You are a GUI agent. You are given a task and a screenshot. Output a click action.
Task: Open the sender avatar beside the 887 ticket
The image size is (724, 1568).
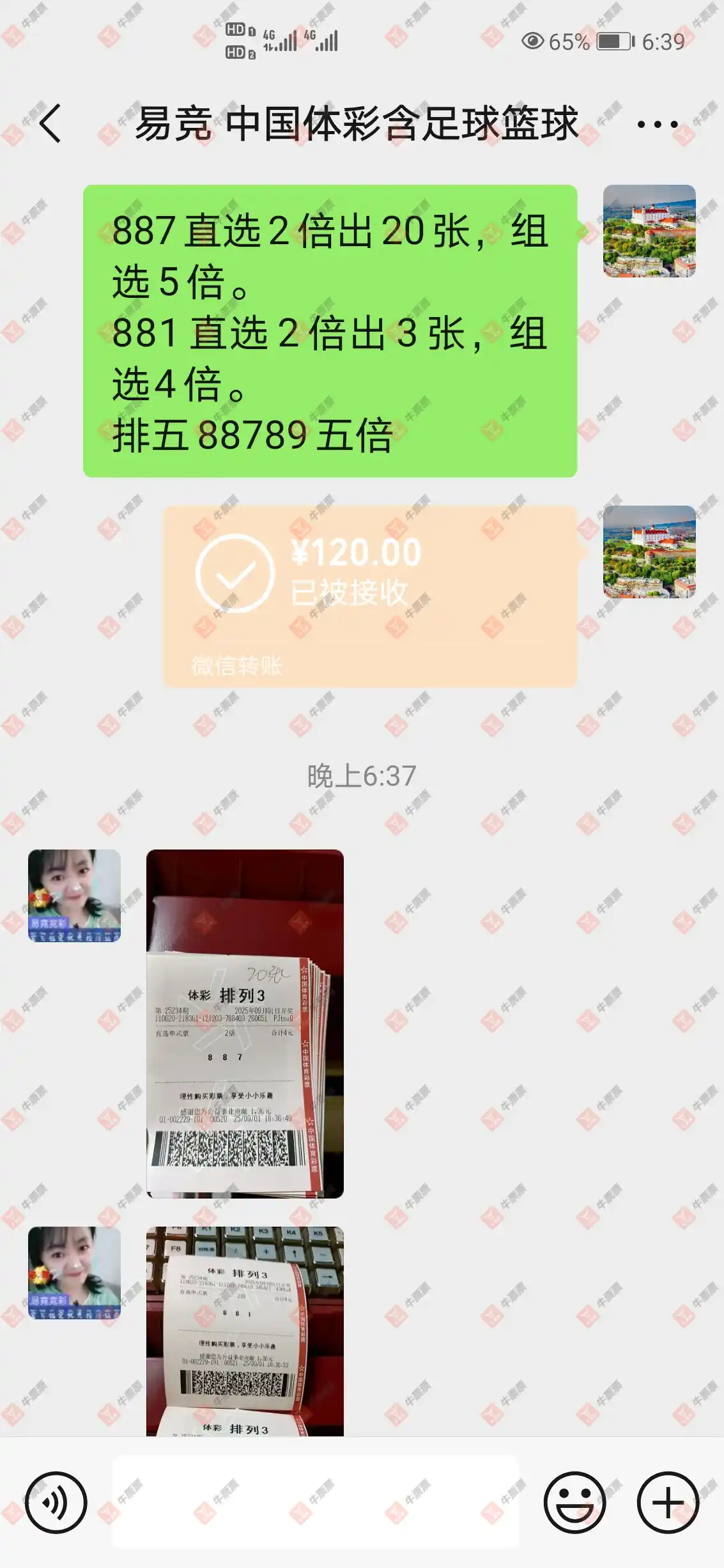point(75,895)
